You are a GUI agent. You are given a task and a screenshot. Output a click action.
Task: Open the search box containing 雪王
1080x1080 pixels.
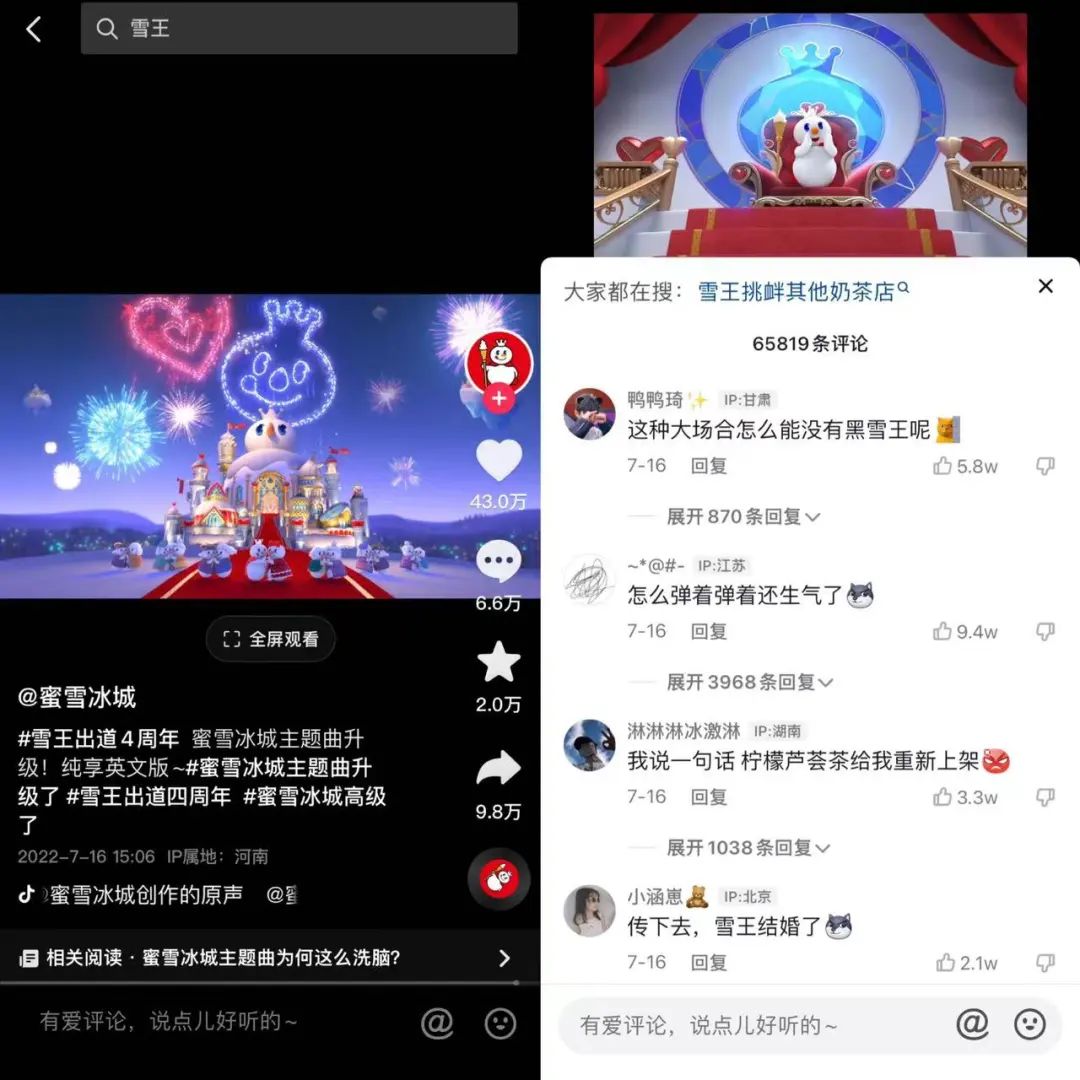(x=299, y=29)
